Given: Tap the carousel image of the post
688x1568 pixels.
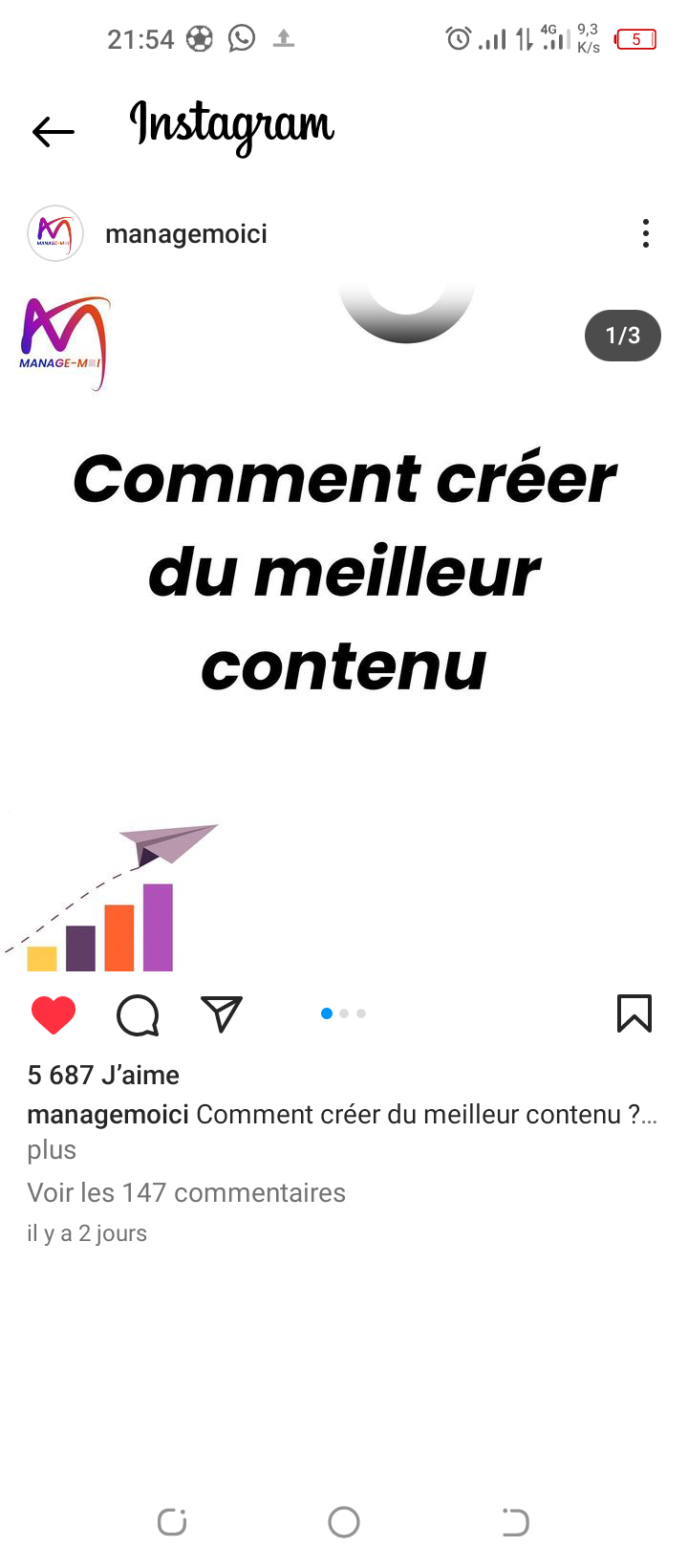Looking at the screenshot, I should coord(344,627).
